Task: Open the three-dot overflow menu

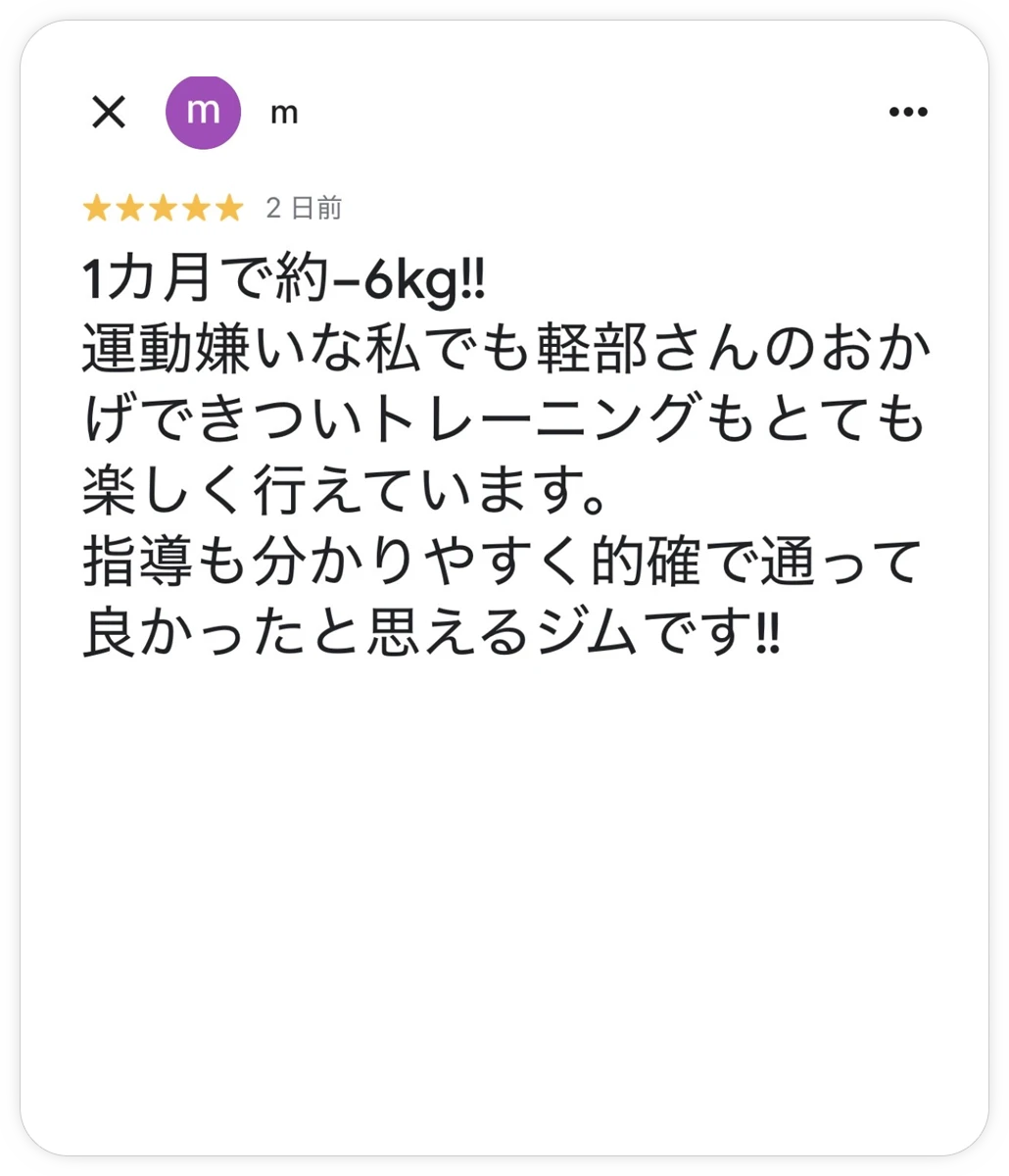Action: pyautogui.click(x=907, y=113)
